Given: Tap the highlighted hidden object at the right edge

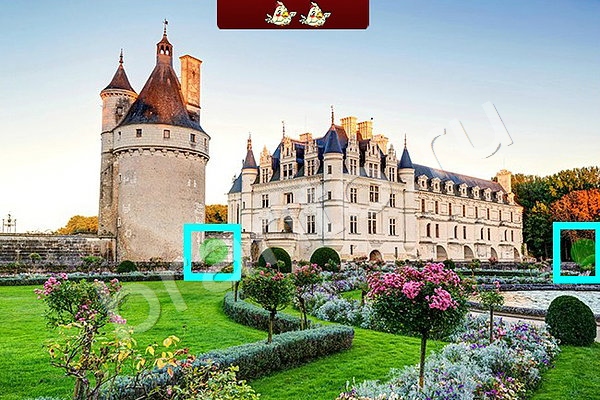Looking at the screenshot, I should pyautogui.click(x=578, y=252).
